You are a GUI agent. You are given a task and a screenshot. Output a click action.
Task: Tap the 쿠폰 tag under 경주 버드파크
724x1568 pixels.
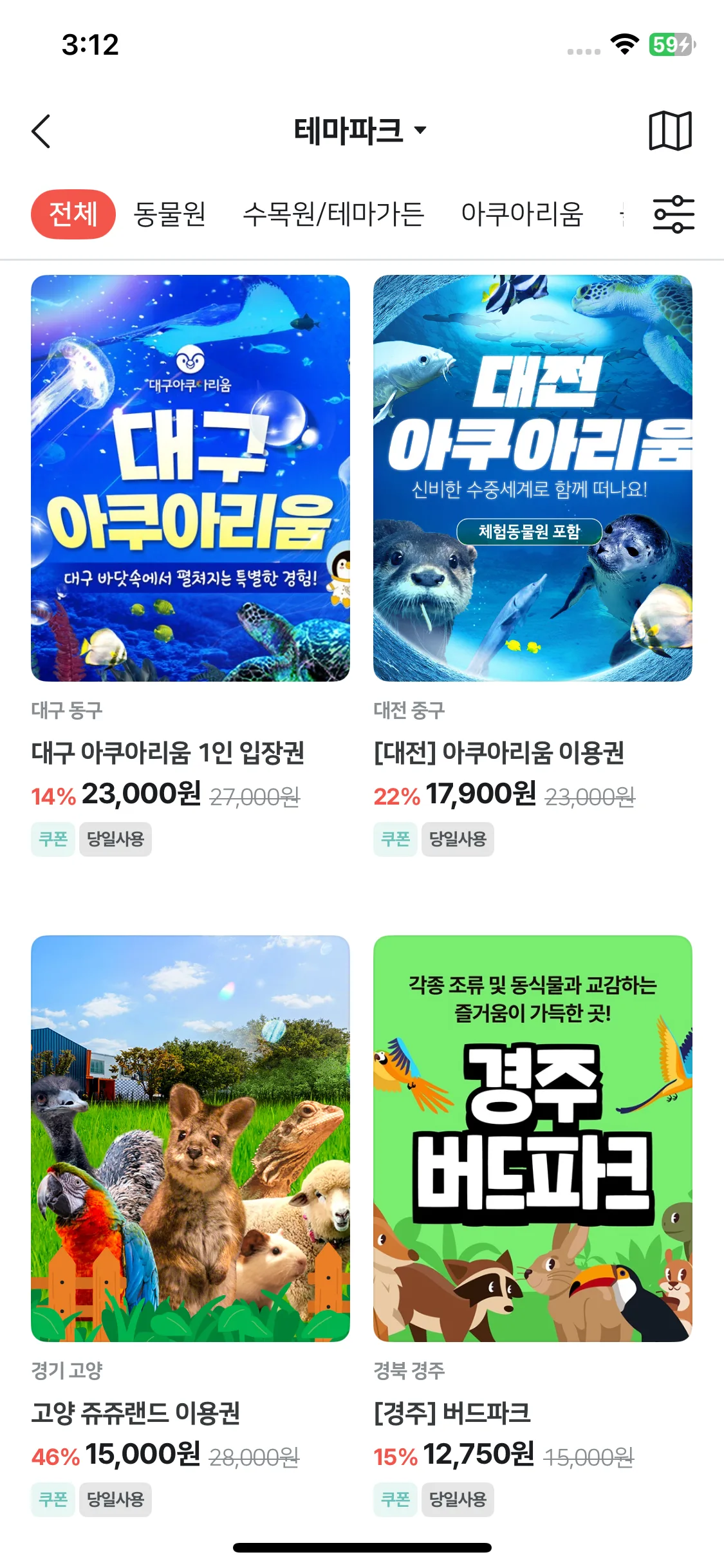(x=395, y=1500)
